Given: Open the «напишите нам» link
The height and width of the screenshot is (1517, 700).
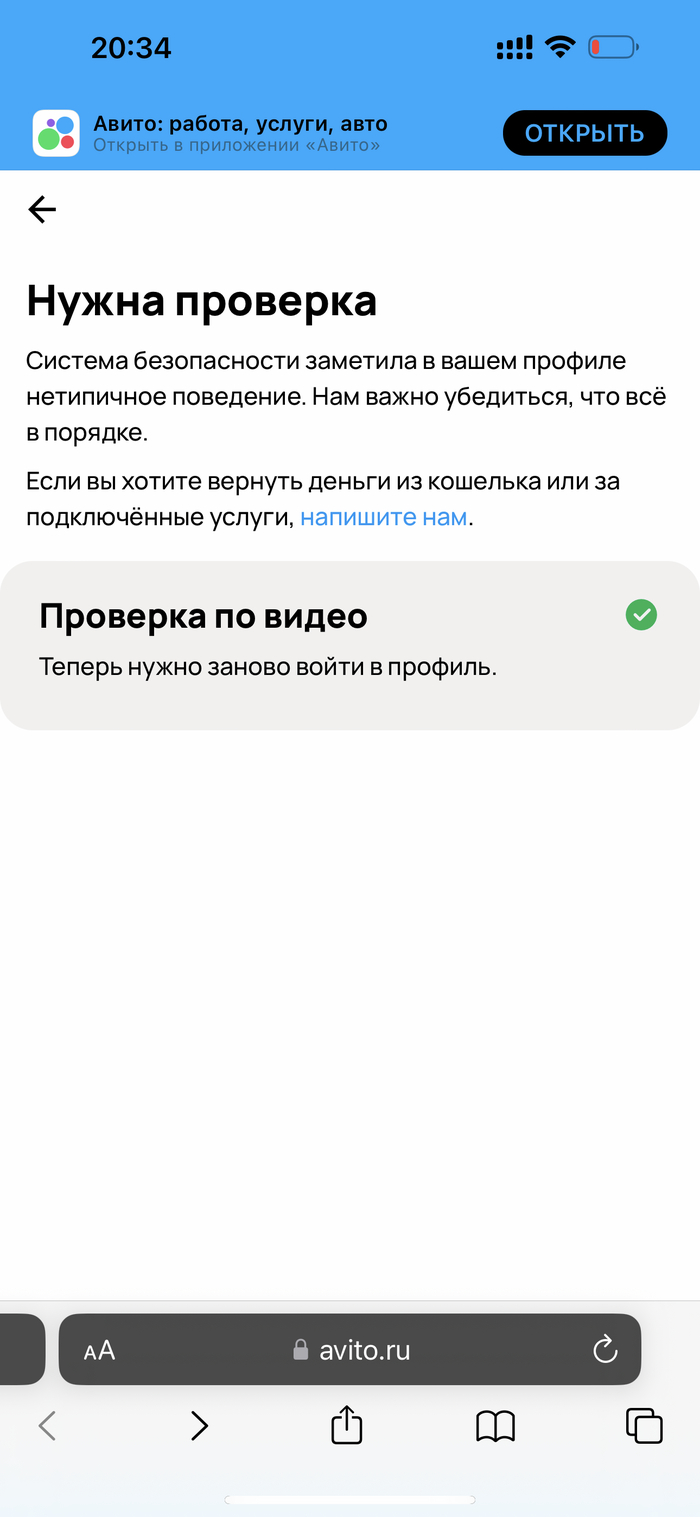Looking at the screenshot, I should tap(383, 518).
